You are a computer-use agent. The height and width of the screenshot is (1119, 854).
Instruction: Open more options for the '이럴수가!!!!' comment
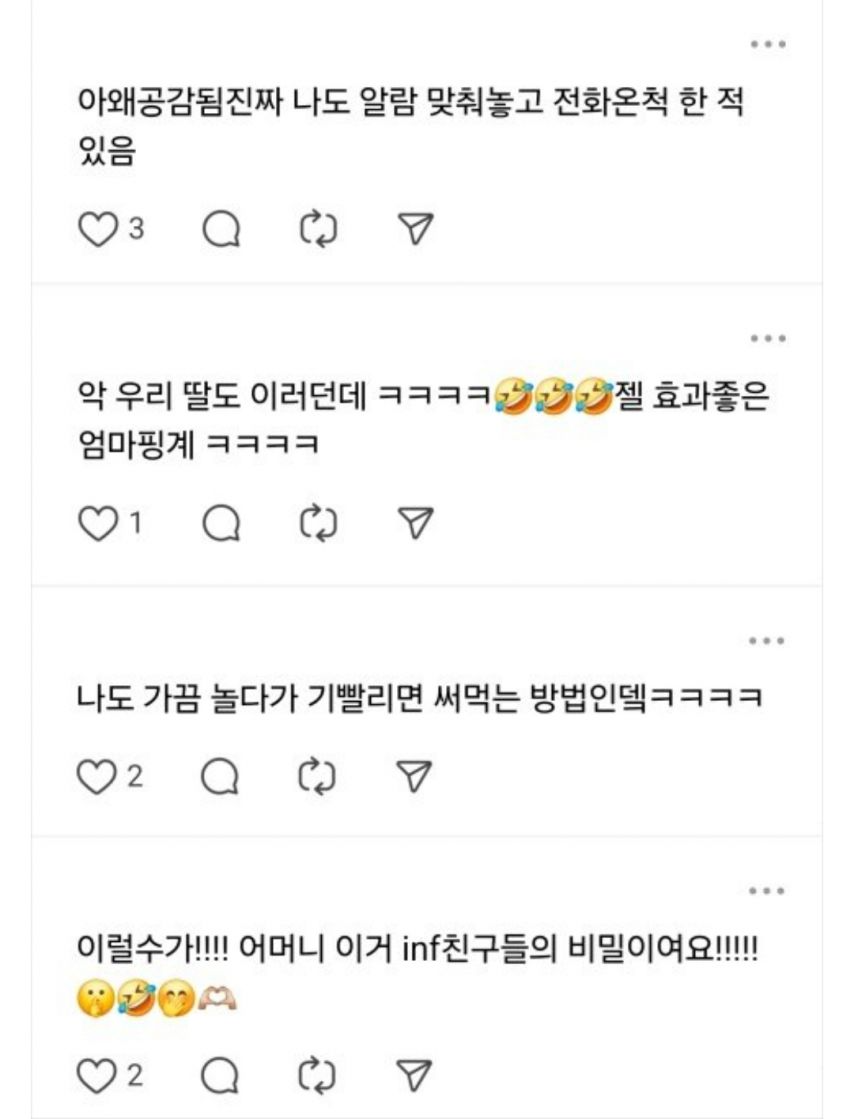pos(767,890)
